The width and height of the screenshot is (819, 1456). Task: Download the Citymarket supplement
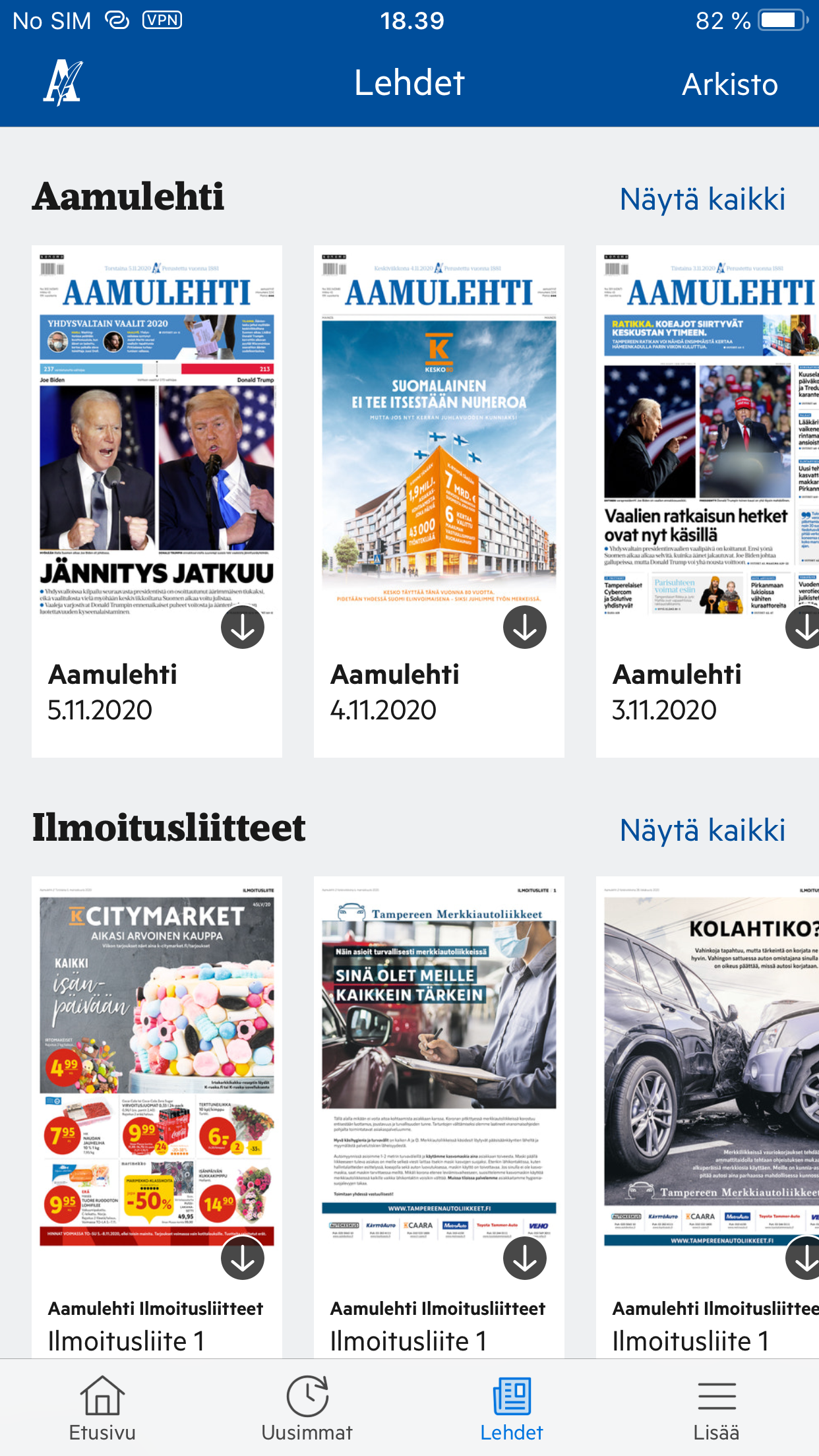pos(243,1258)
